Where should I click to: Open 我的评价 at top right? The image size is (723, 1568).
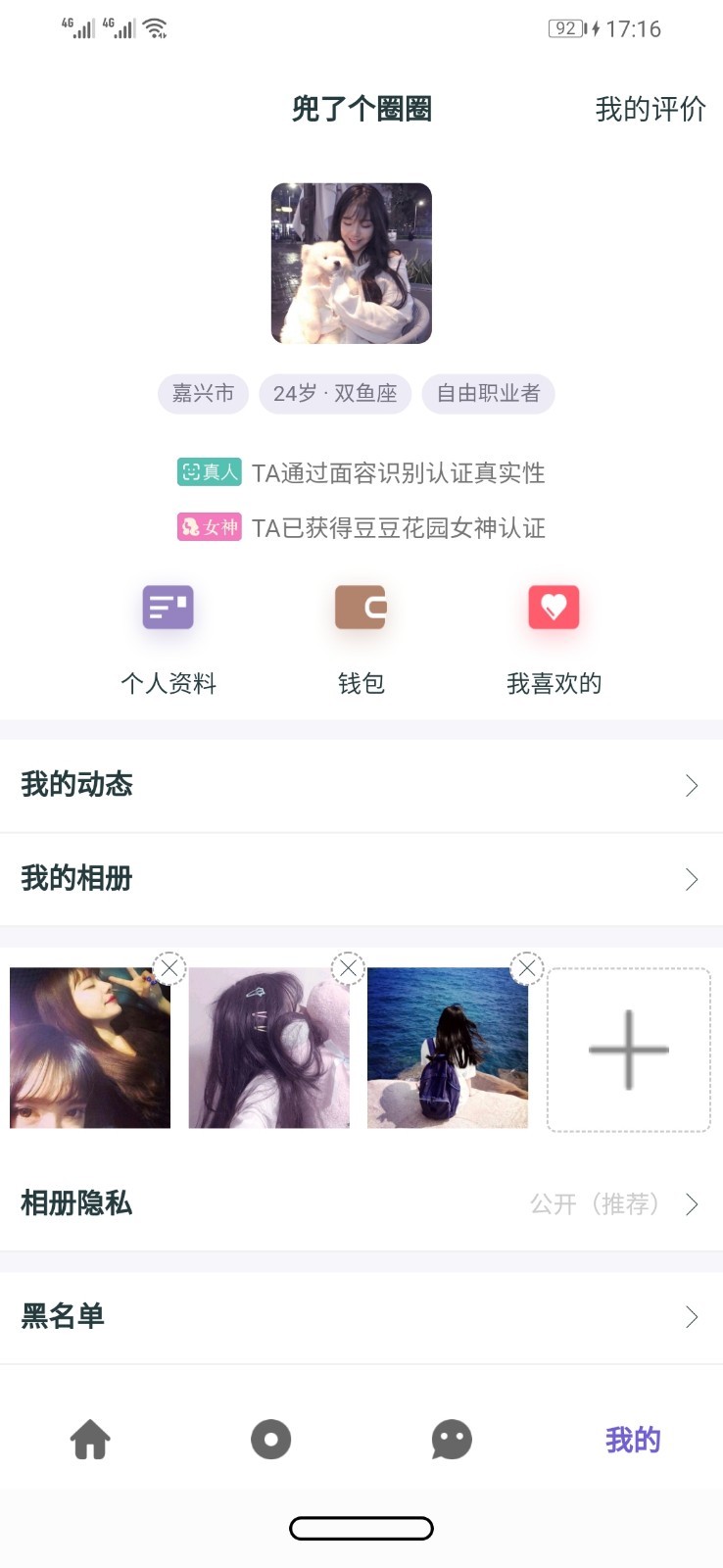[652, 109]
